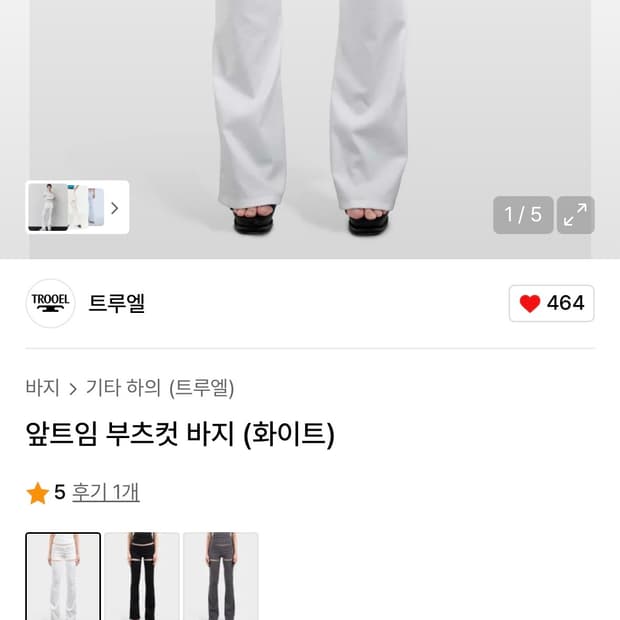Select the black pants color option
The height and width of the screenshot is (620, 620).
[x=142, y=577]
